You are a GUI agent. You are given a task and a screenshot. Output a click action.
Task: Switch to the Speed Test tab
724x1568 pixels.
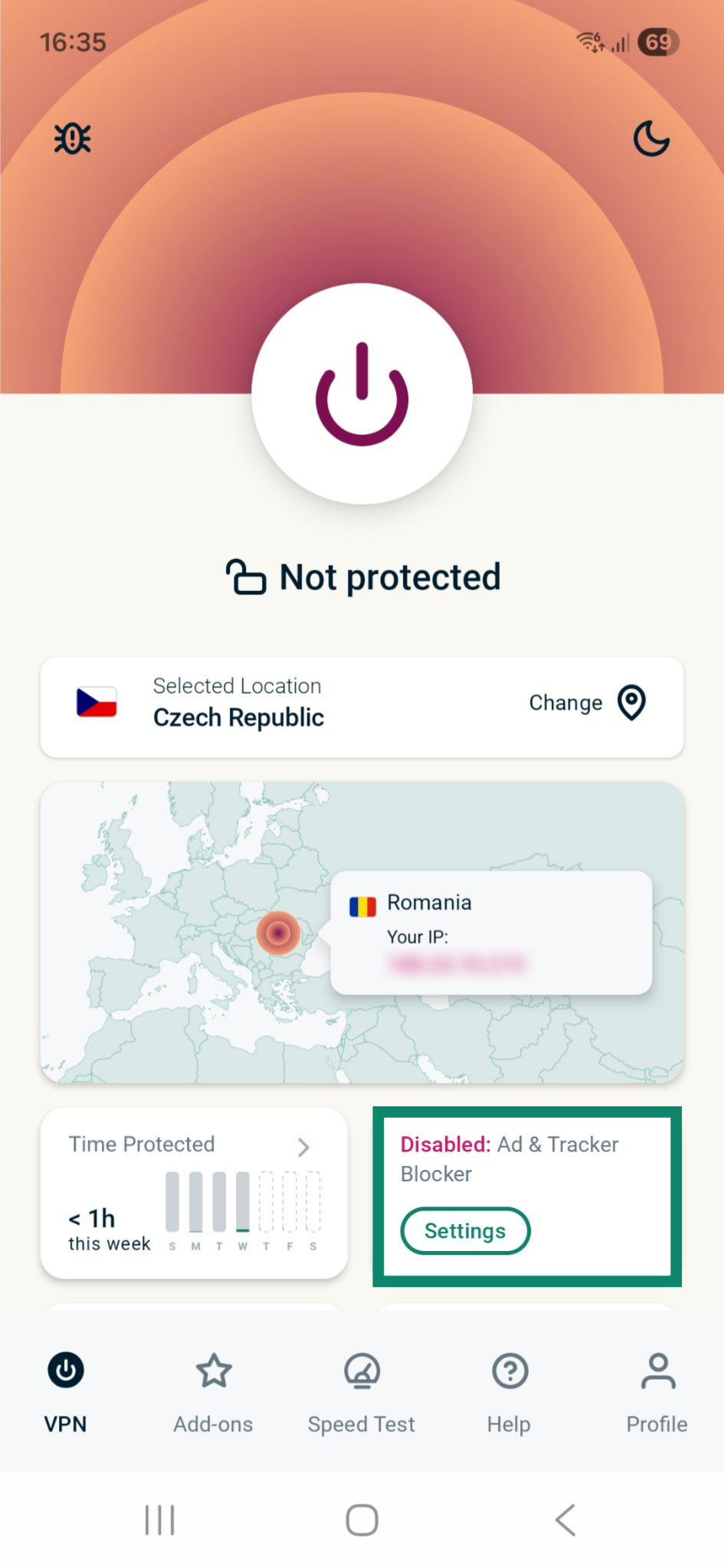click(x=361, y=1390)
